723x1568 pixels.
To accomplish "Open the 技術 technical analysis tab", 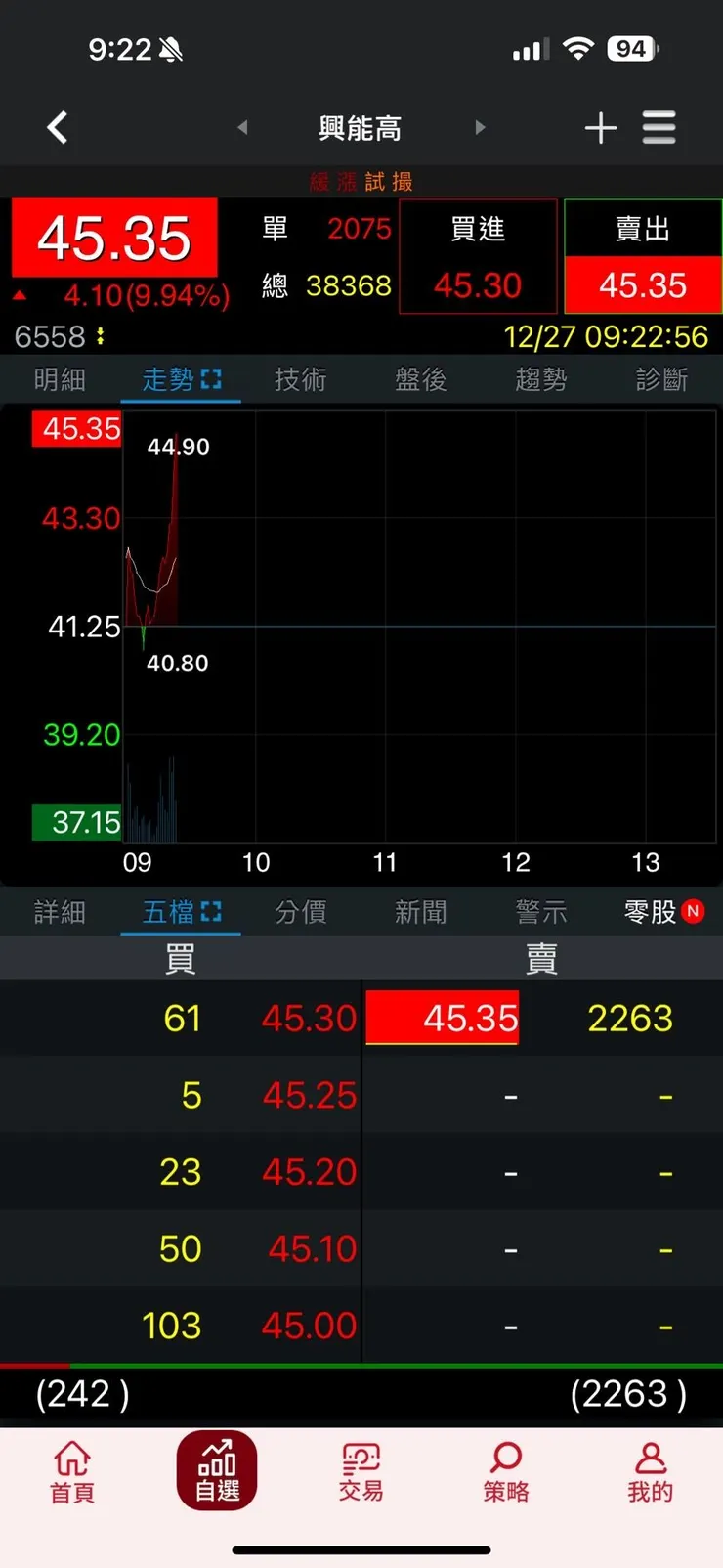I will [301, 379].
